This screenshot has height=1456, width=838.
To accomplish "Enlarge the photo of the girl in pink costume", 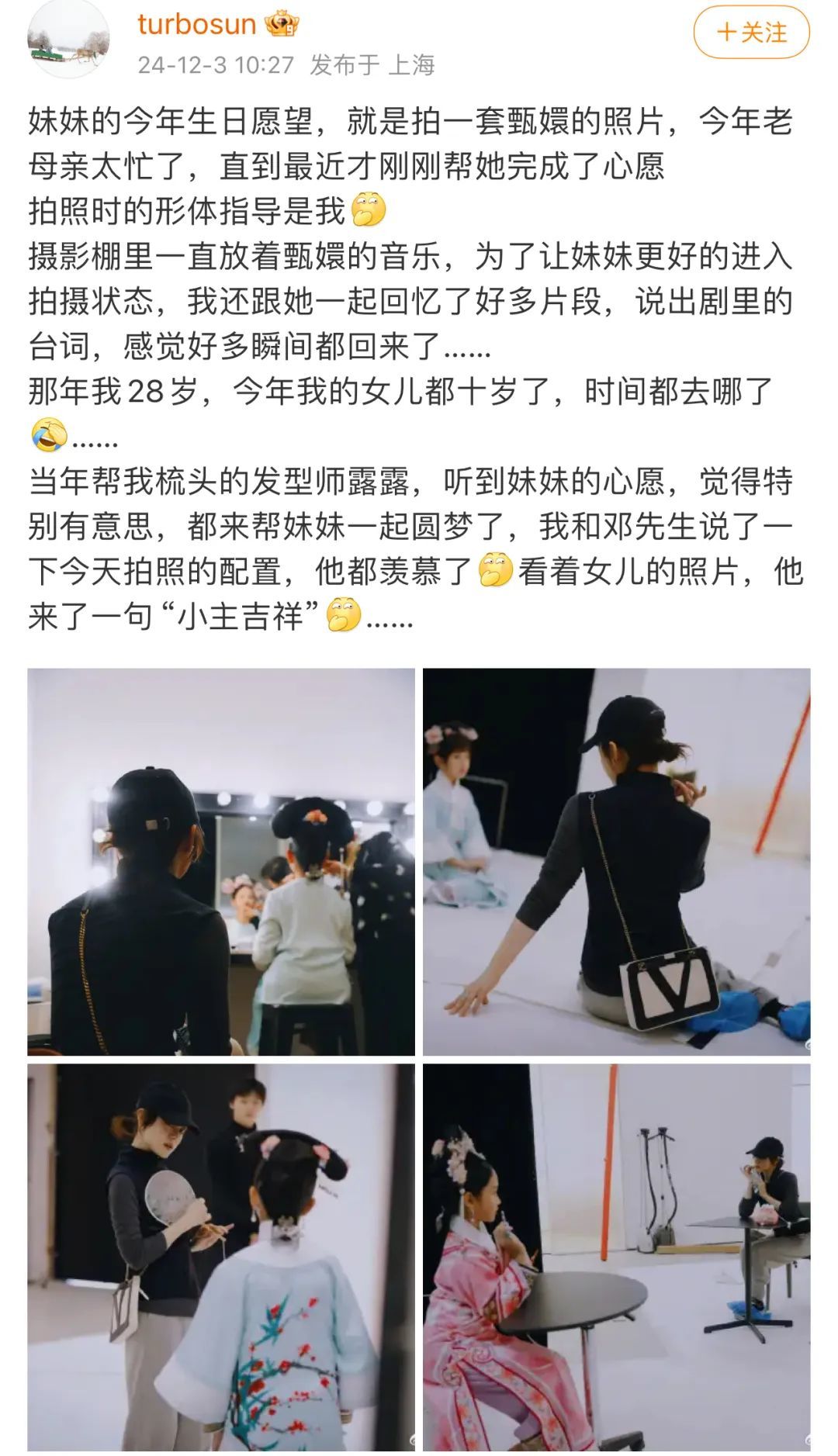I will click(616, 1257).
